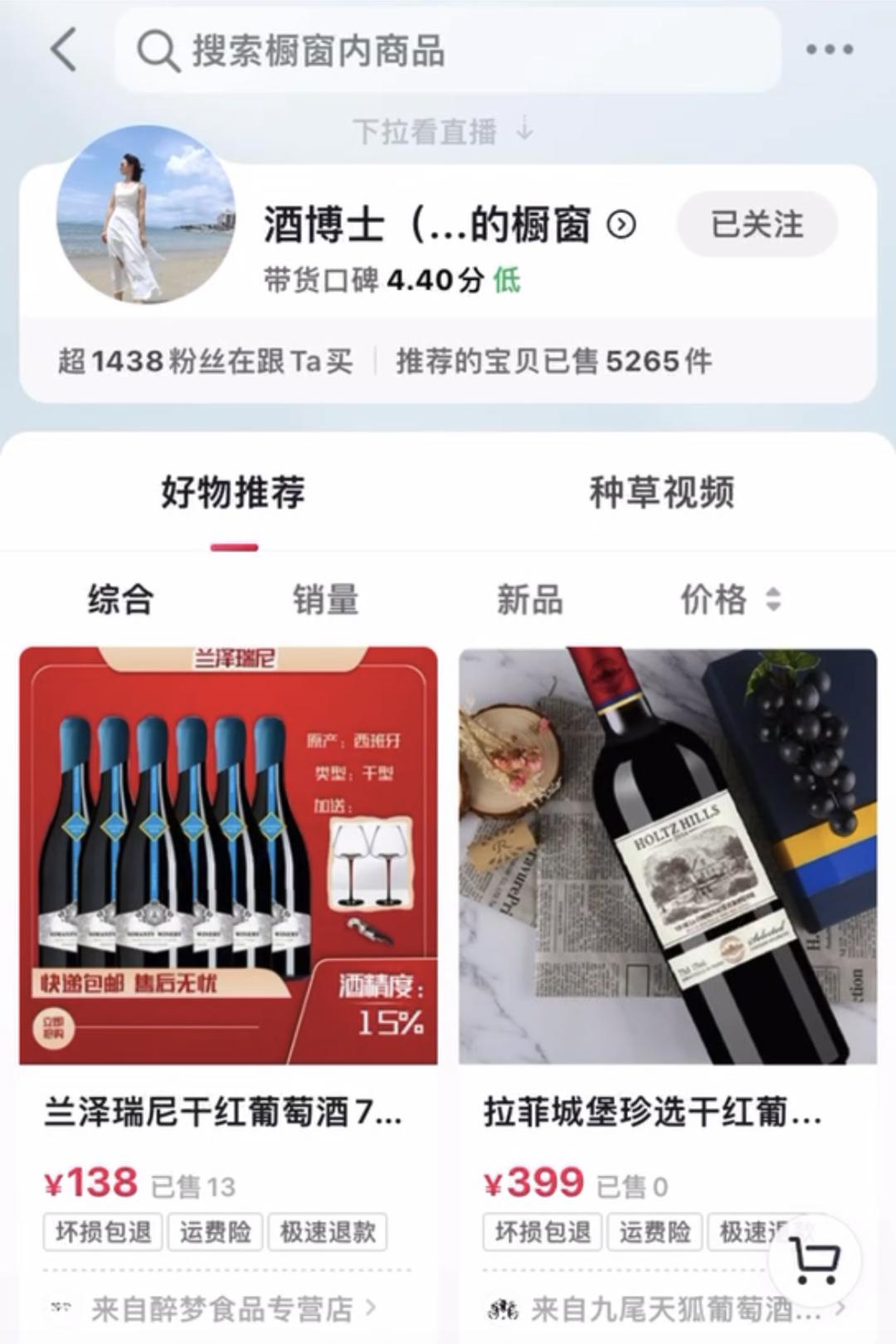Image resolution: width=896 pixels, height=1344 pixels.
Task: Click the 已关注 follow button
Action: [x=753, y=223]
